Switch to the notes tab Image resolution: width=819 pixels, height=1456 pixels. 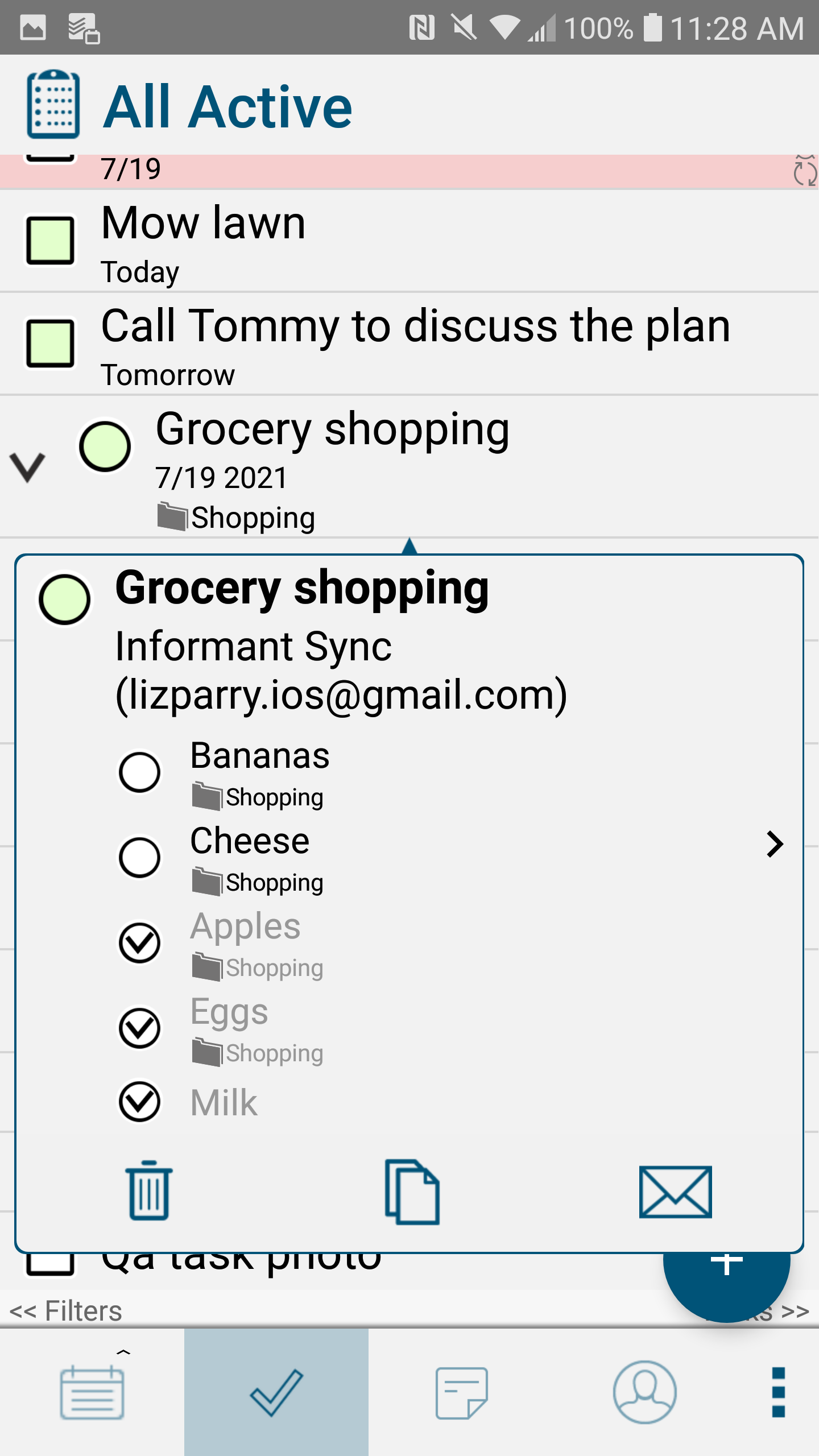(x=461, y=1392)
